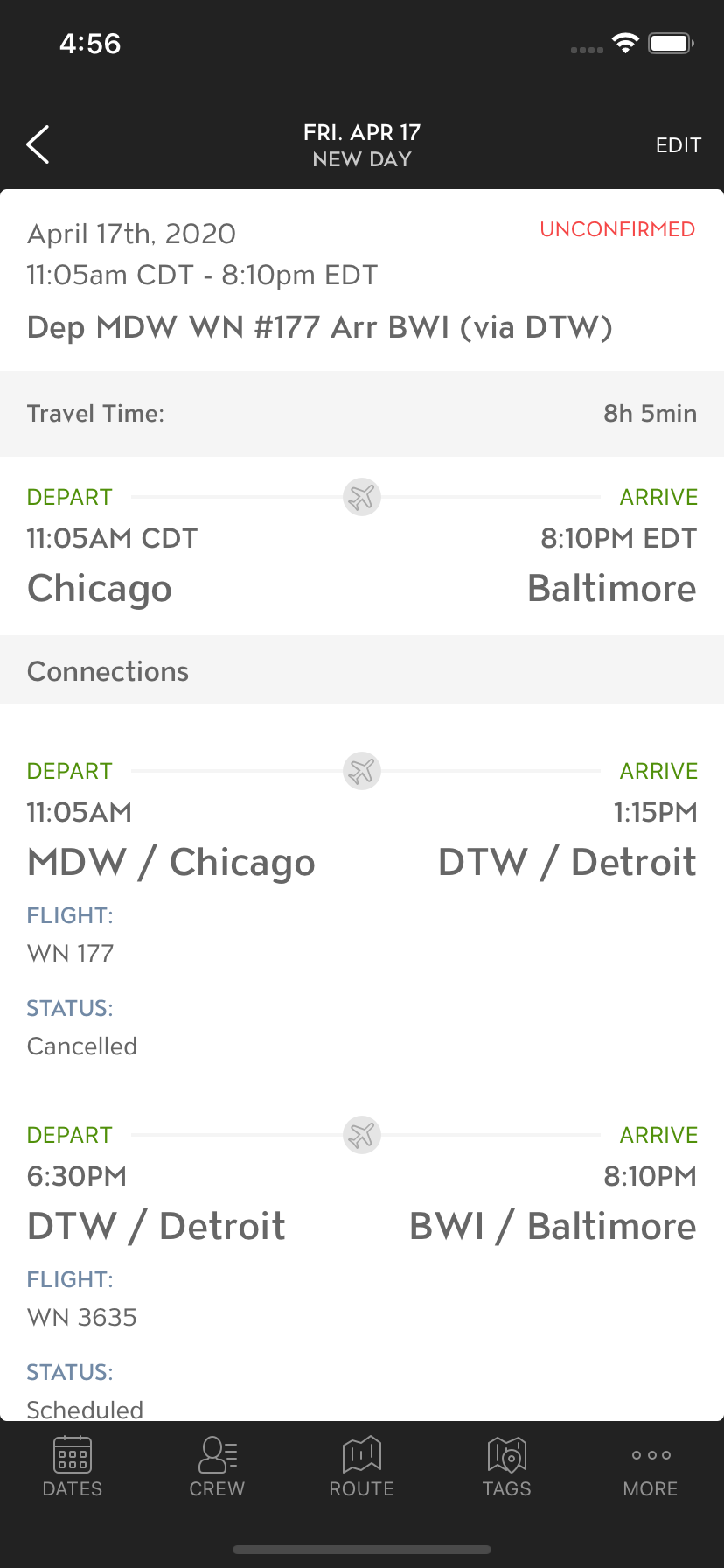Tap EDIT to modify this travel day
The image size is (724, 1568).
coord(679,145)
